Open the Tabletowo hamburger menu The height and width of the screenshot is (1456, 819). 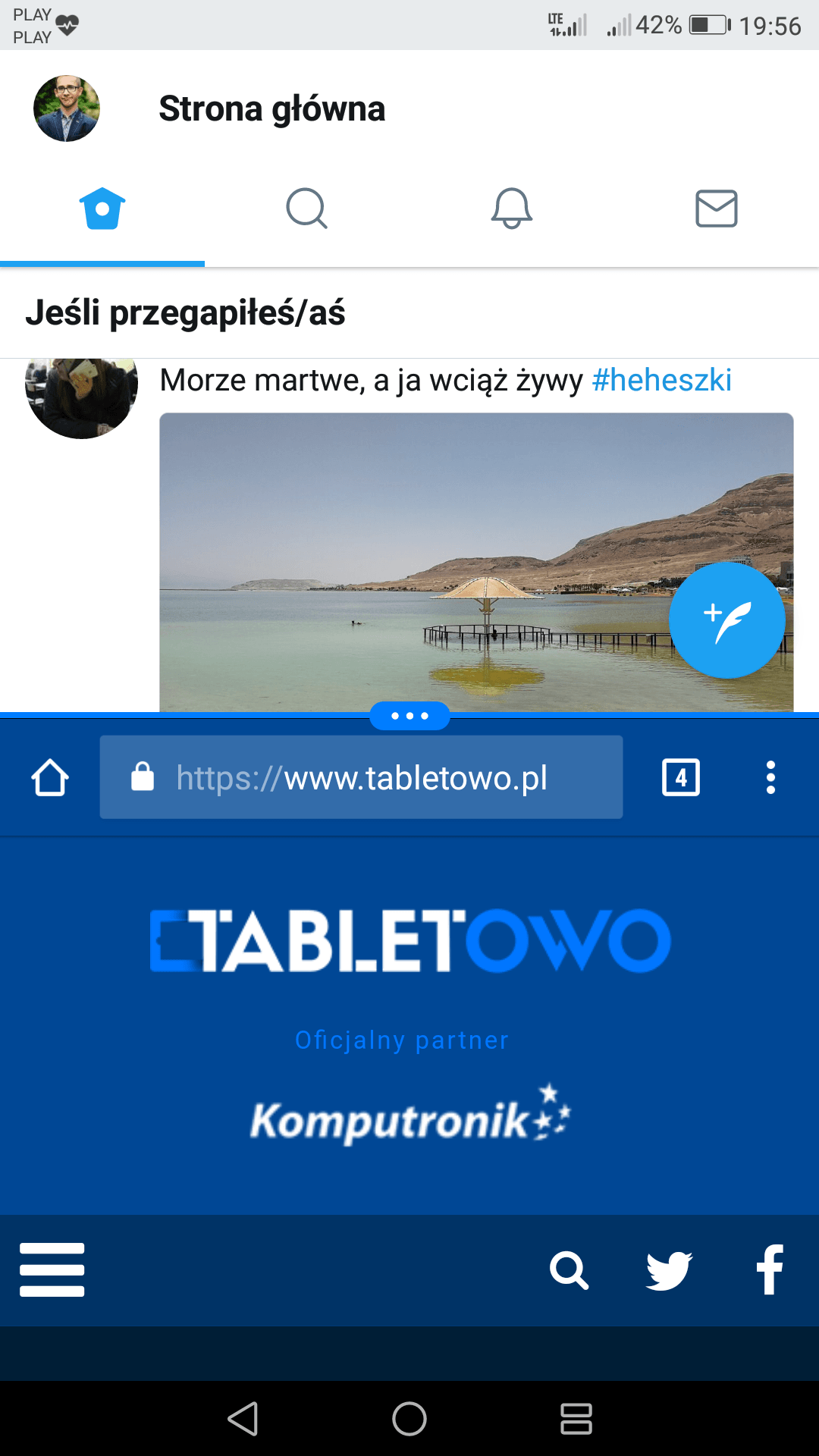pos(52,1269)
